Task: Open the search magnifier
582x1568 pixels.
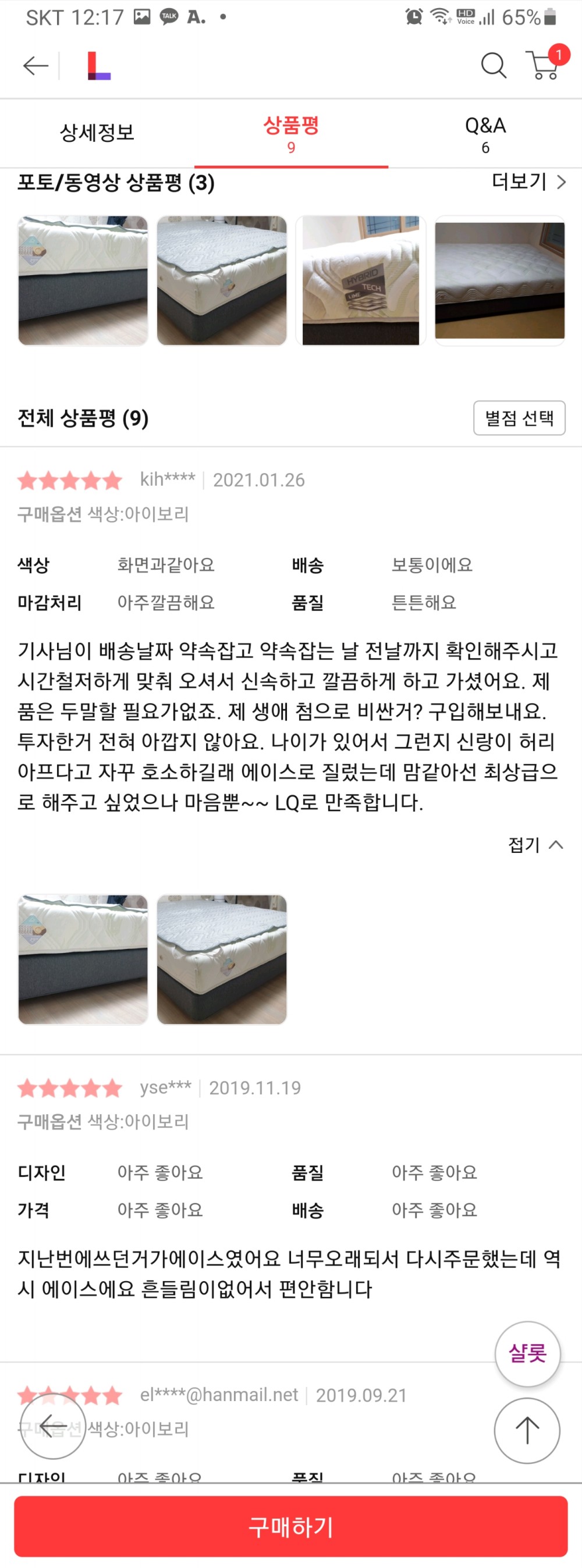Action: 493,66
